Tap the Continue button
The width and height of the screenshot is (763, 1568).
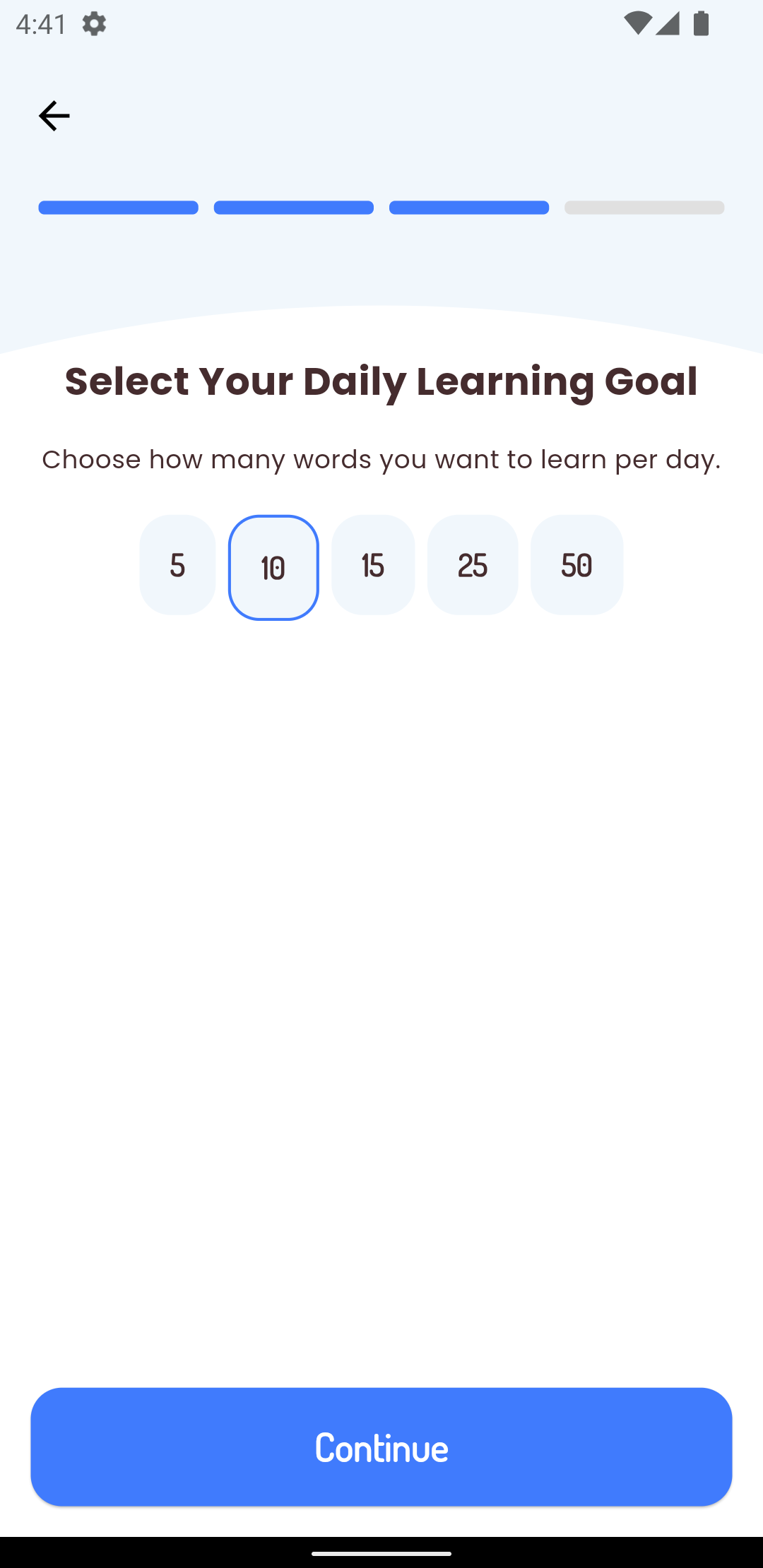[381, 1447]
